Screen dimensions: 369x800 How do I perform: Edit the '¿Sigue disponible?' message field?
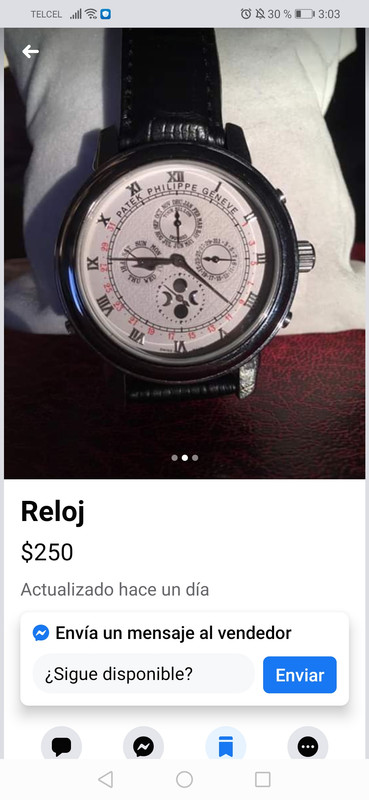(143, 674)
